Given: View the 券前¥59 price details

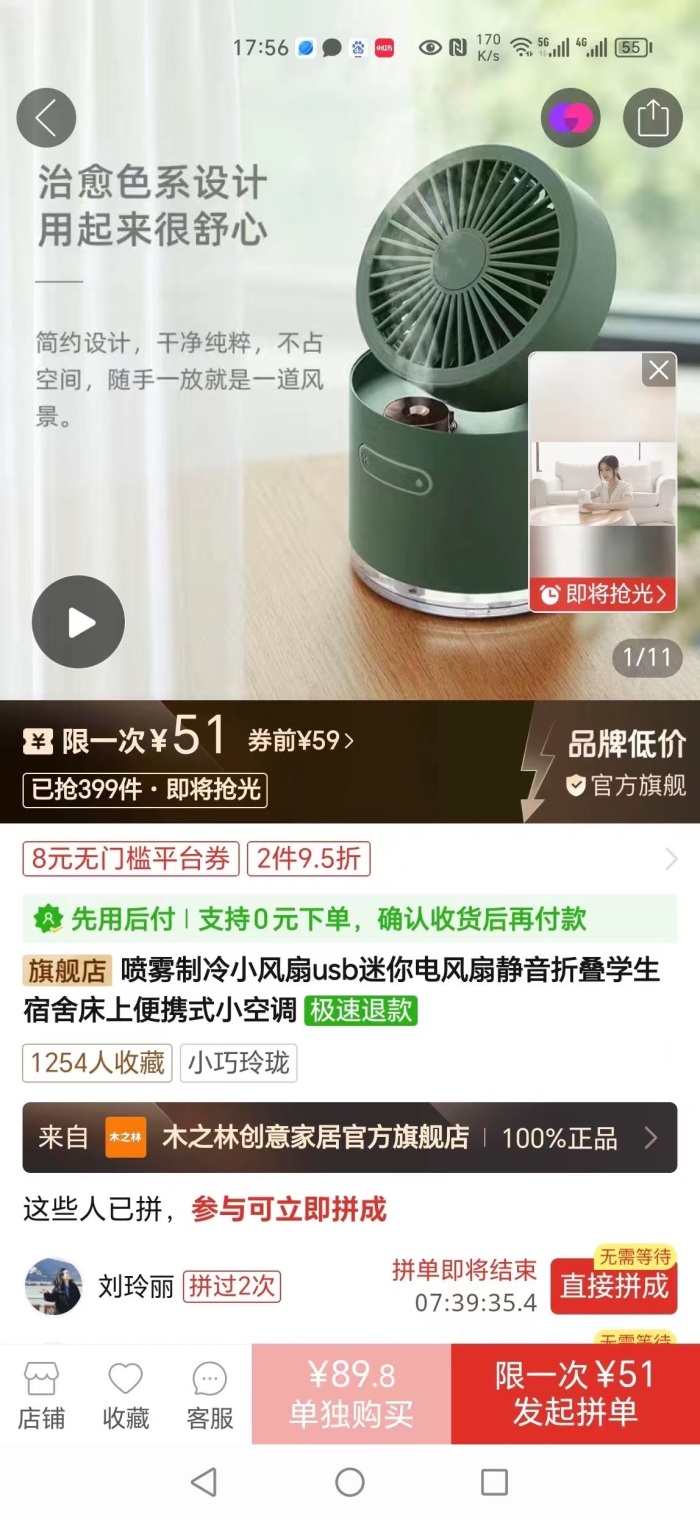Looking at the screenshot, I should click(300, 741).
